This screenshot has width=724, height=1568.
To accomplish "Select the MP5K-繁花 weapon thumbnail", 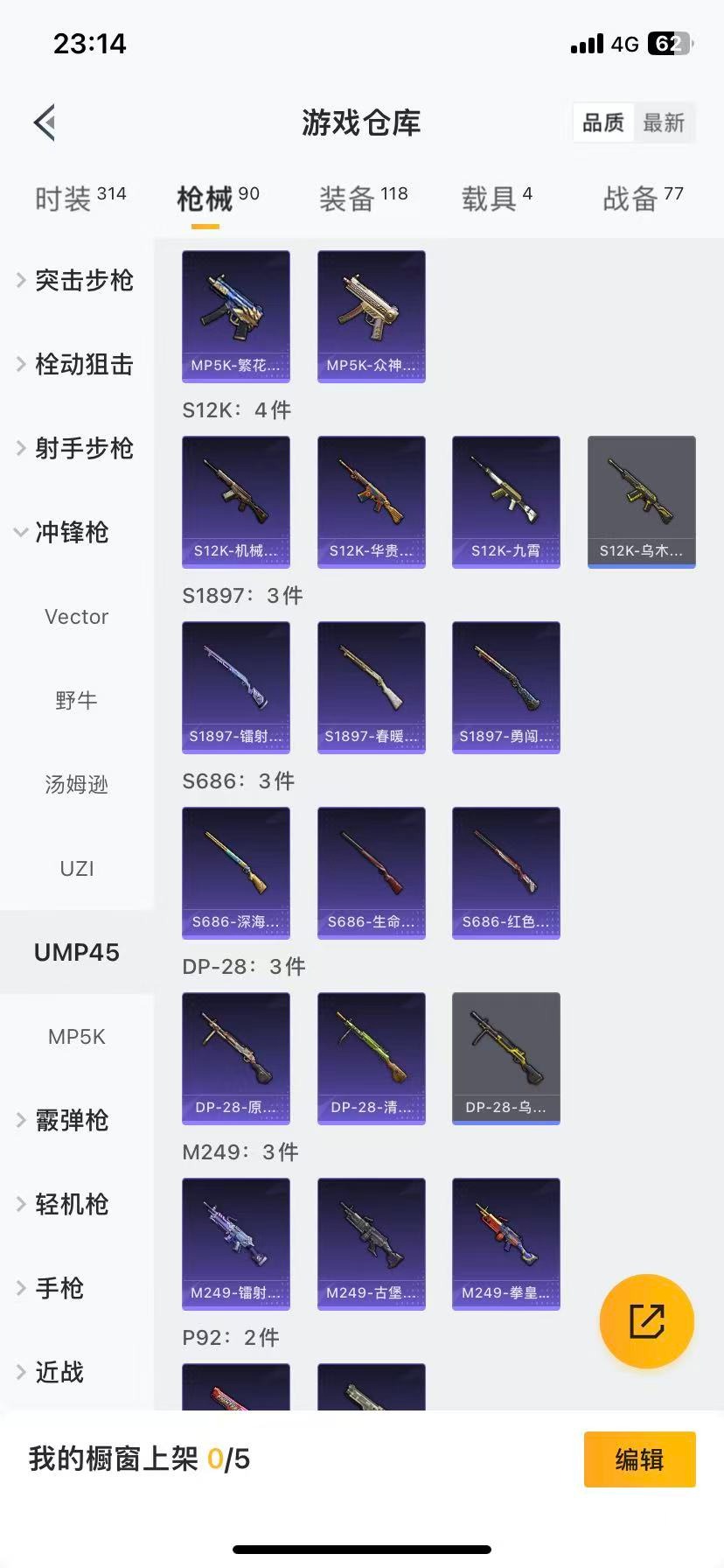I will [235, 315].
